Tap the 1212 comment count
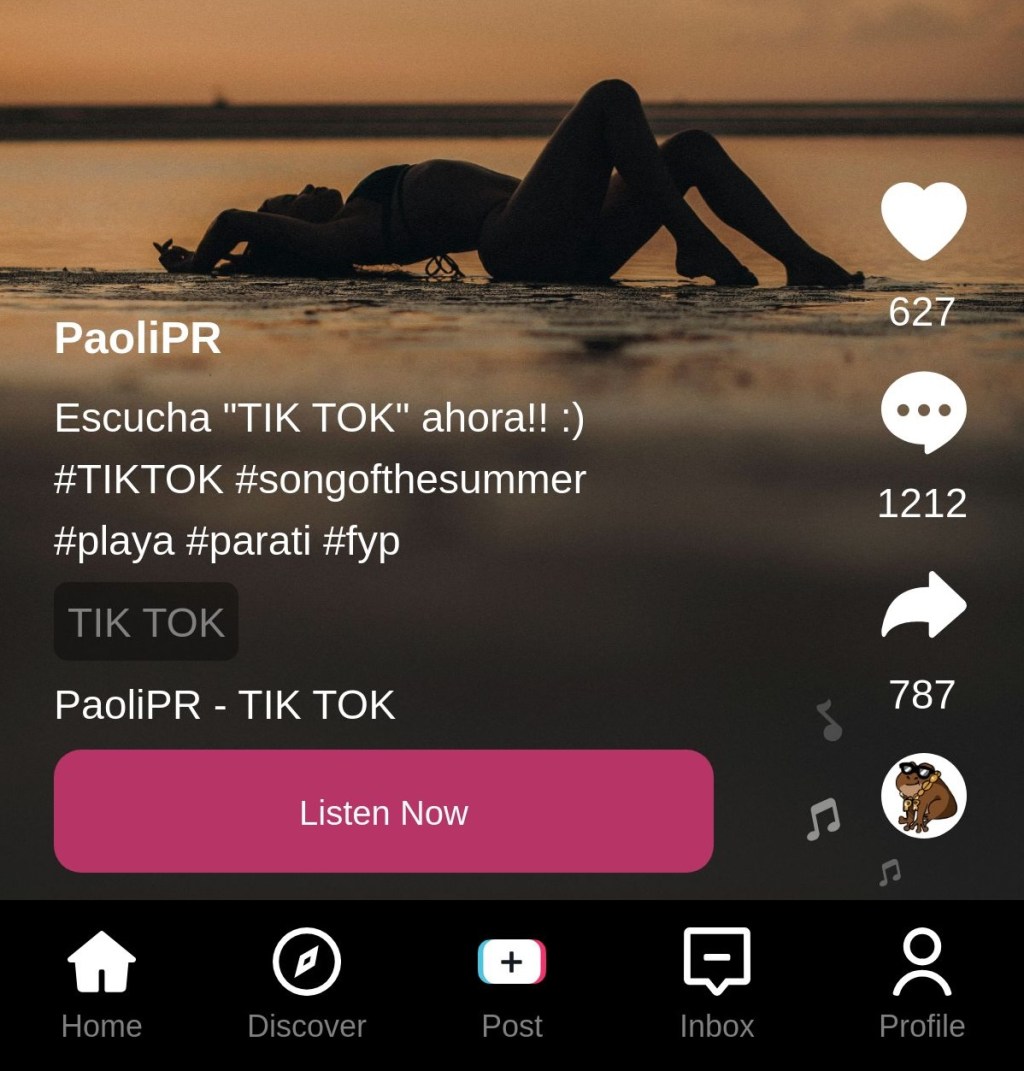 click(921, 504)
